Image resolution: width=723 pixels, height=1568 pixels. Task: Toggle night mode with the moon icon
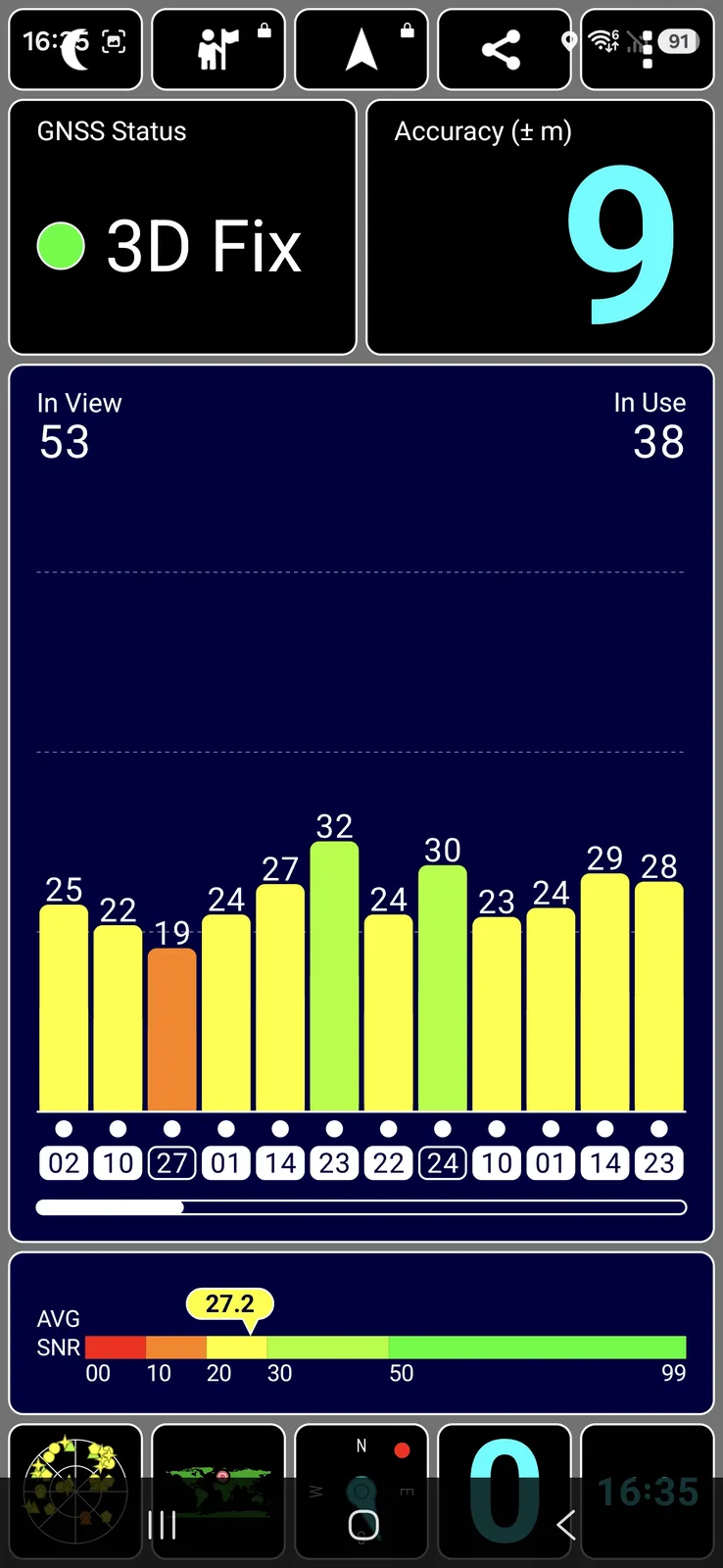pyautogui.click(x=74, y=49)
